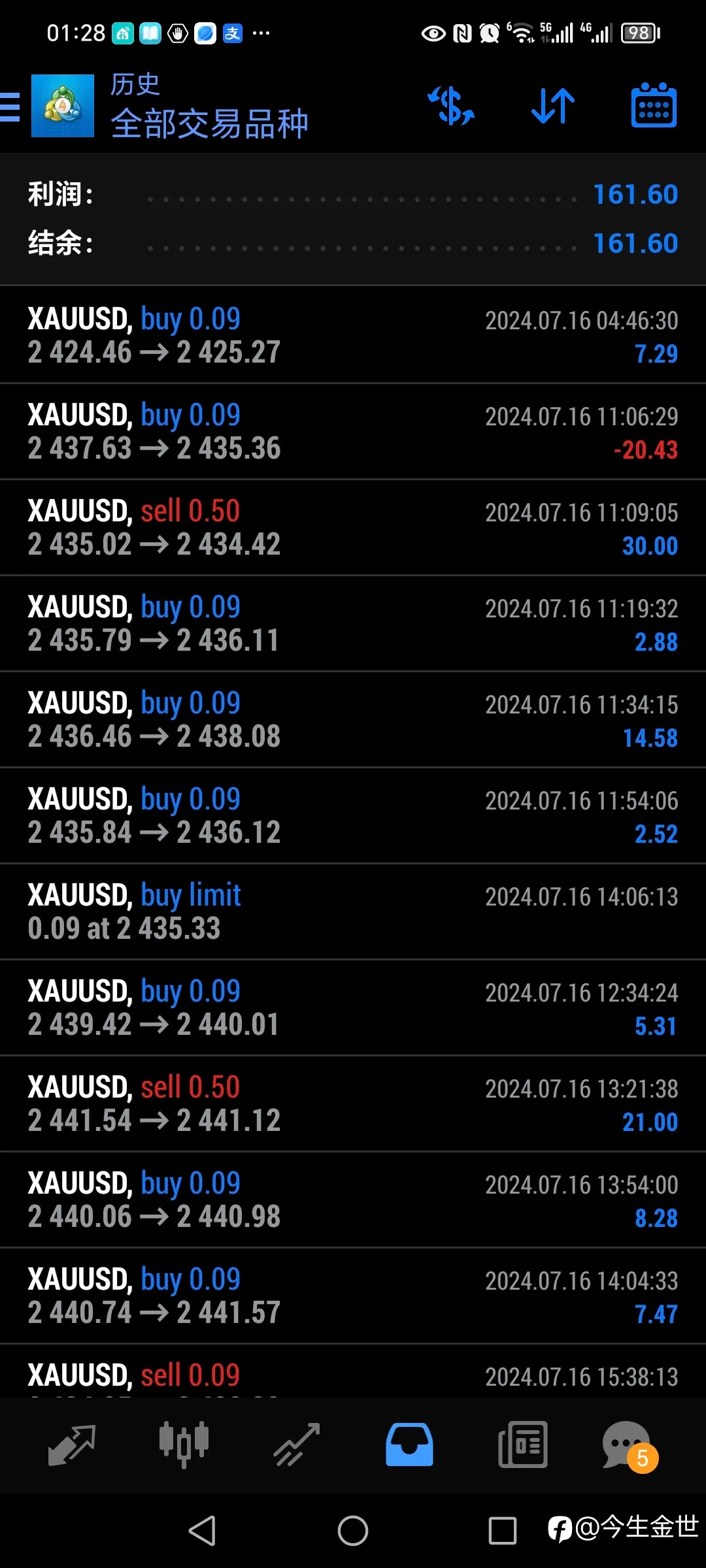706x1568 pixels.
Task: Tap the system home button
Action: pos(353,1530)
